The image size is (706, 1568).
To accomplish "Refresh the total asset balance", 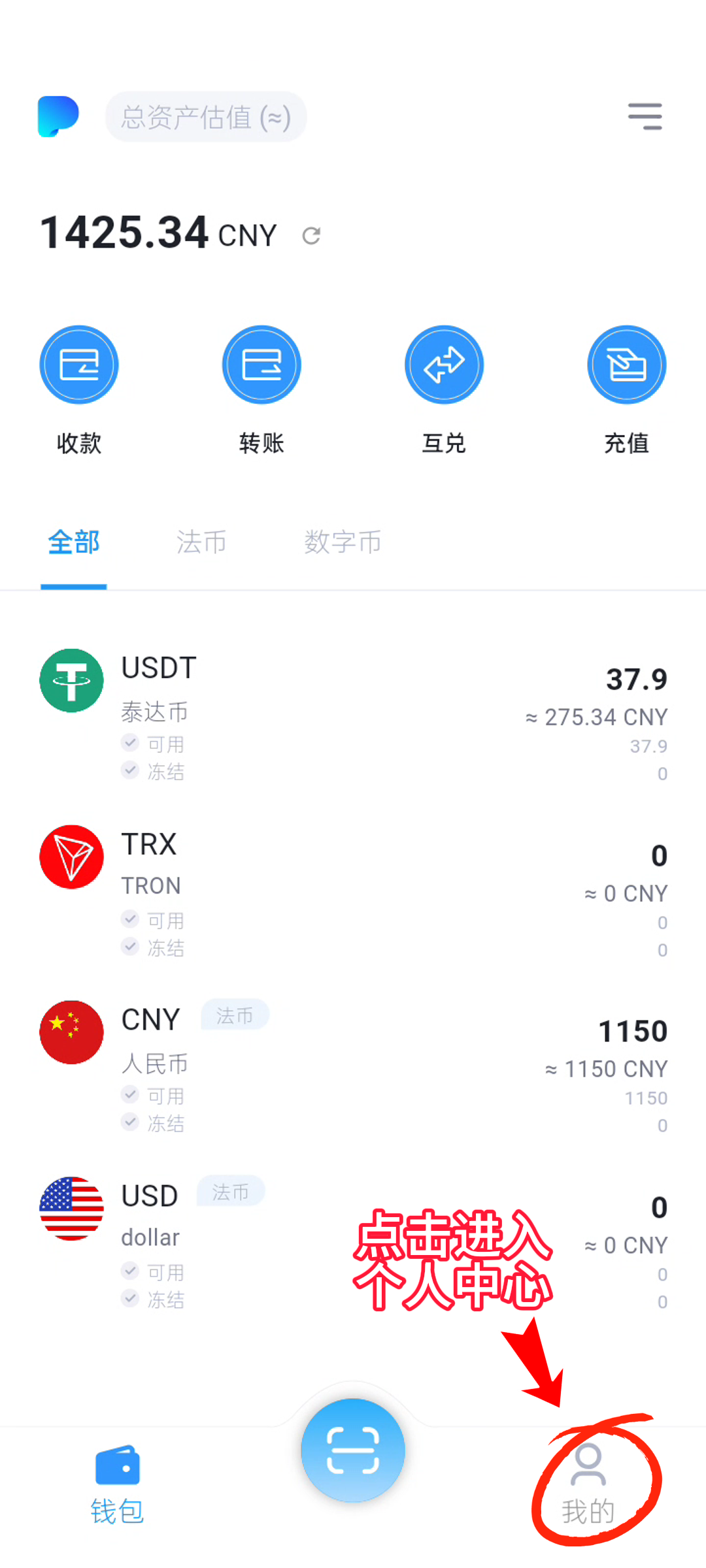I will pos(311,236).
